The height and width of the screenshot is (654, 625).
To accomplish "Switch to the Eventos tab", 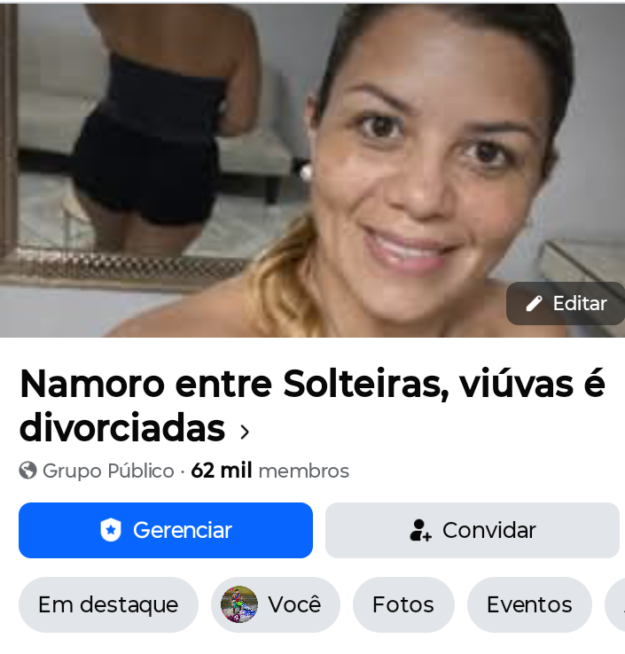I will click(x=529, y=605).
